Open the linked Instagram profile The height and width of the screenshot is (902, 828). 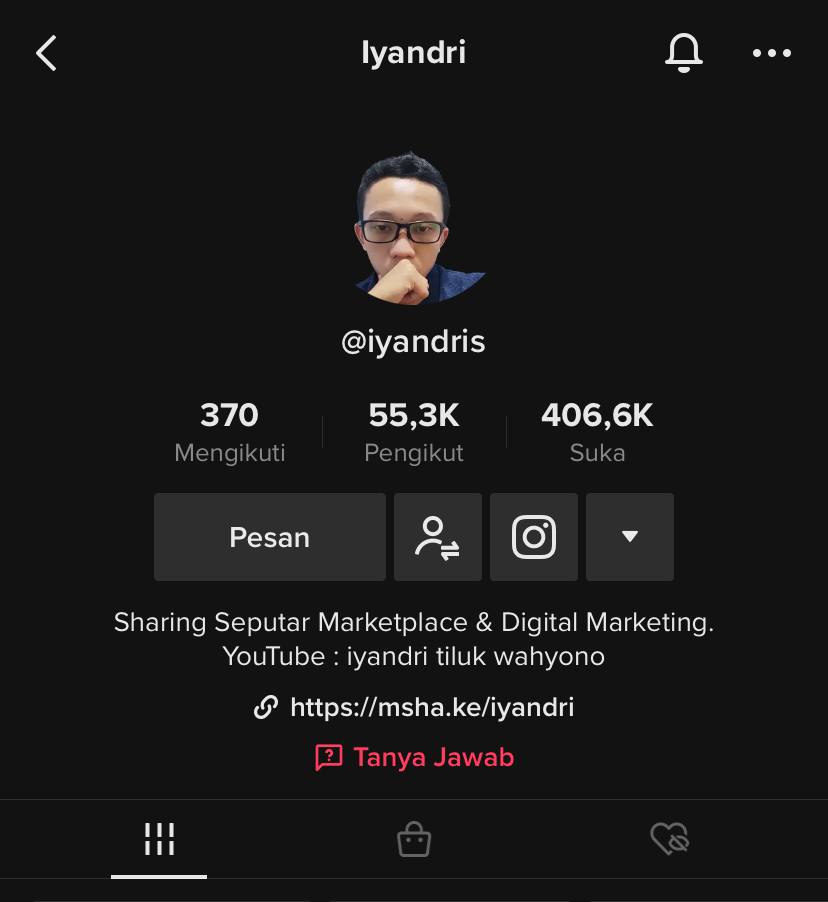pyautogui.click(x=534, y=537)
